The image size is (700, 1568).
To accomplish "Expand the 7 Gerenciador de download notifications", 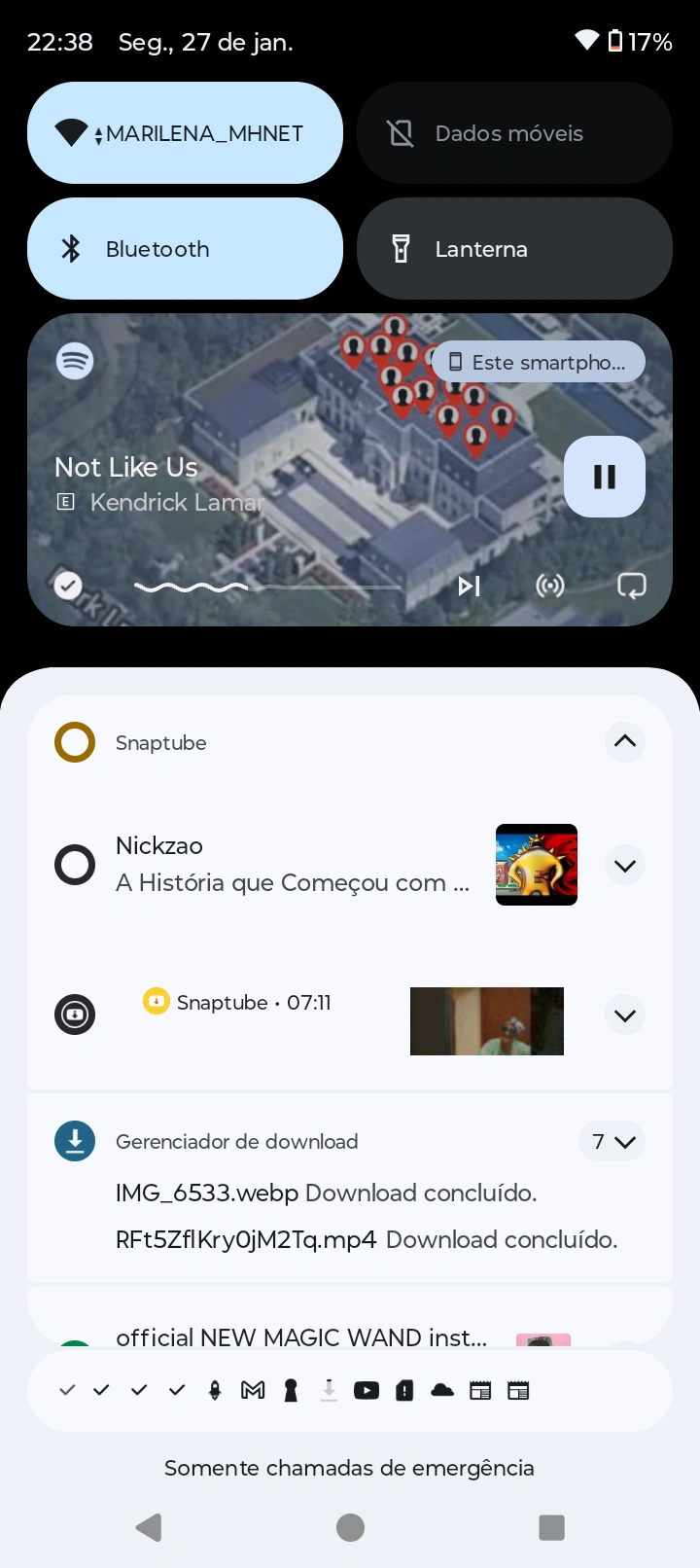I will 612,1142.
